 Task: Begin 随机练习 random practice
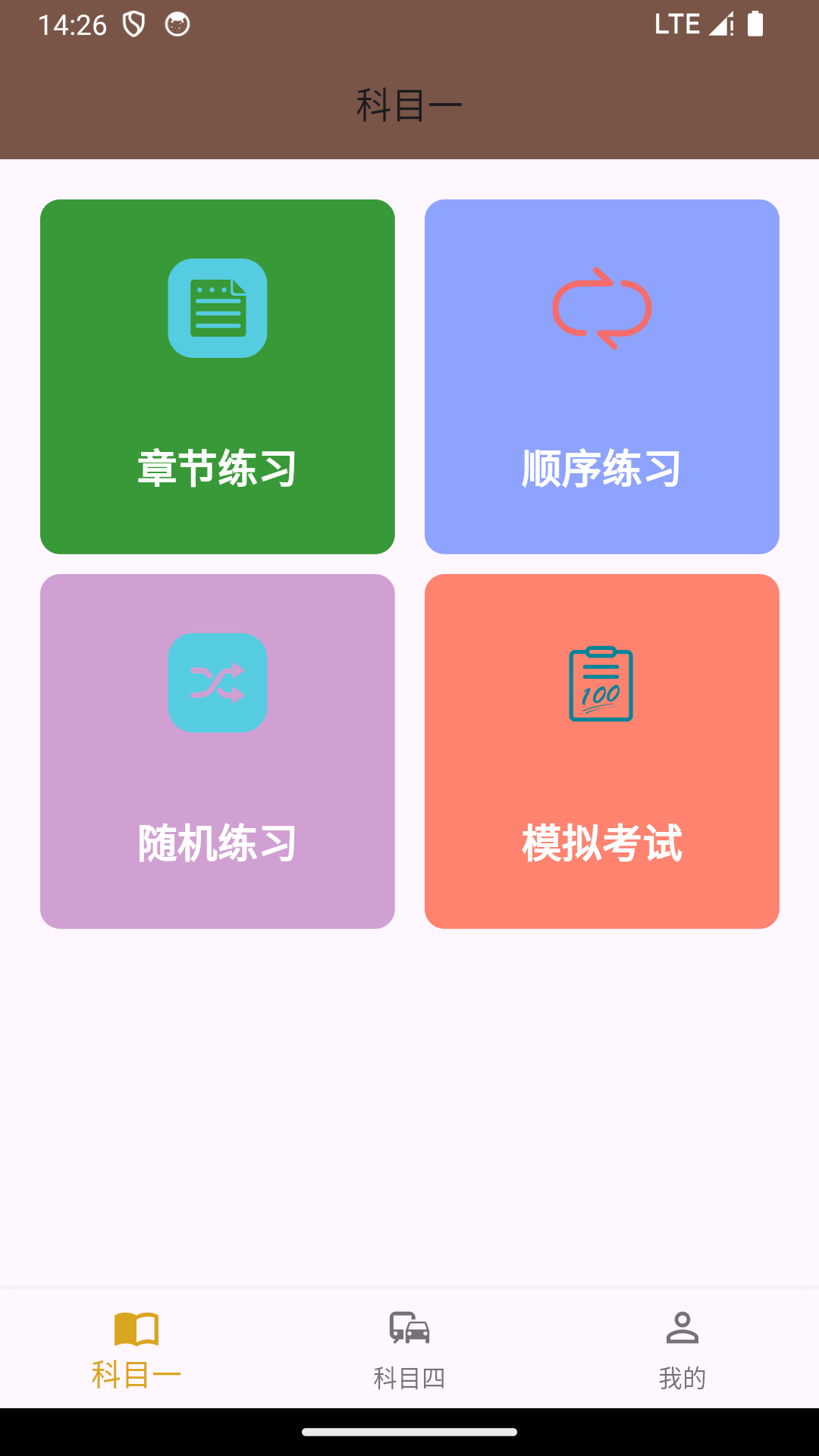[218, 751]
